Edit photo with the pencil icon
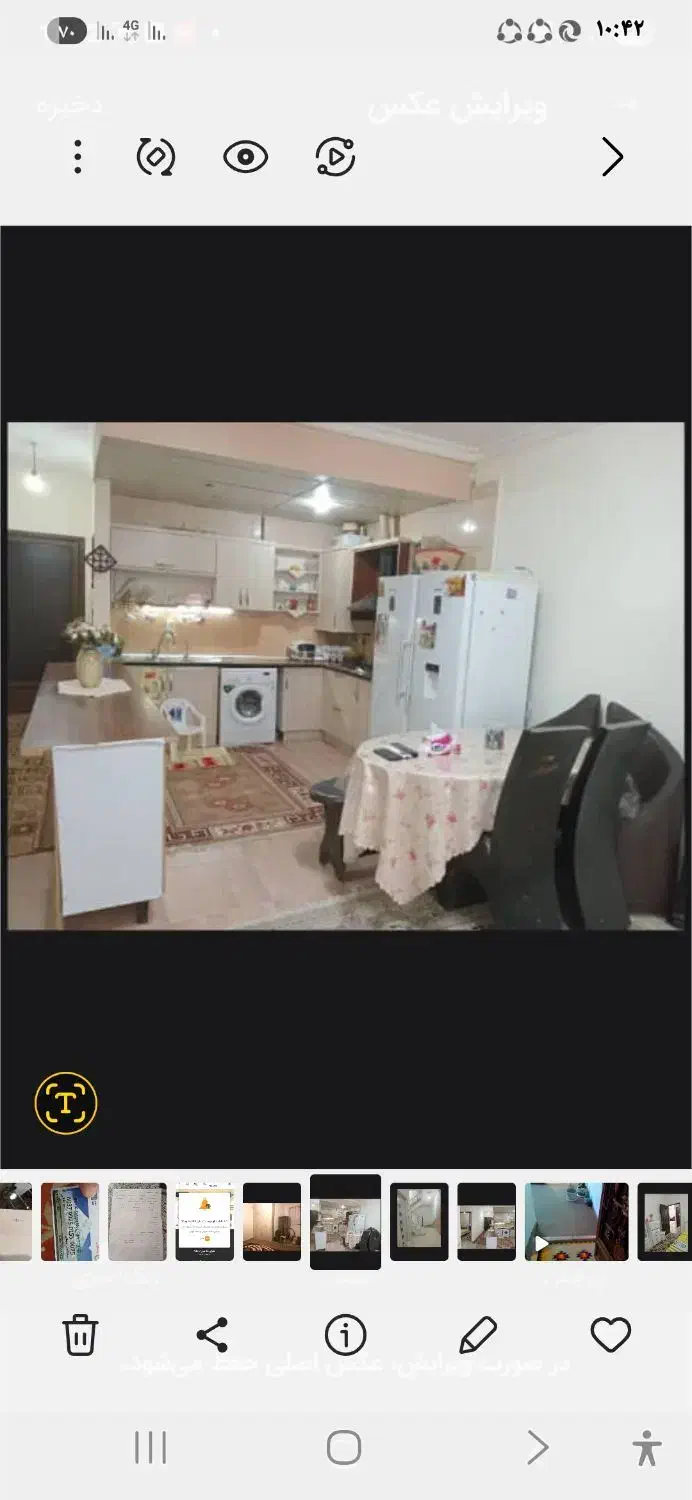Screen dimensions: 692x1500 (478, 1335)
